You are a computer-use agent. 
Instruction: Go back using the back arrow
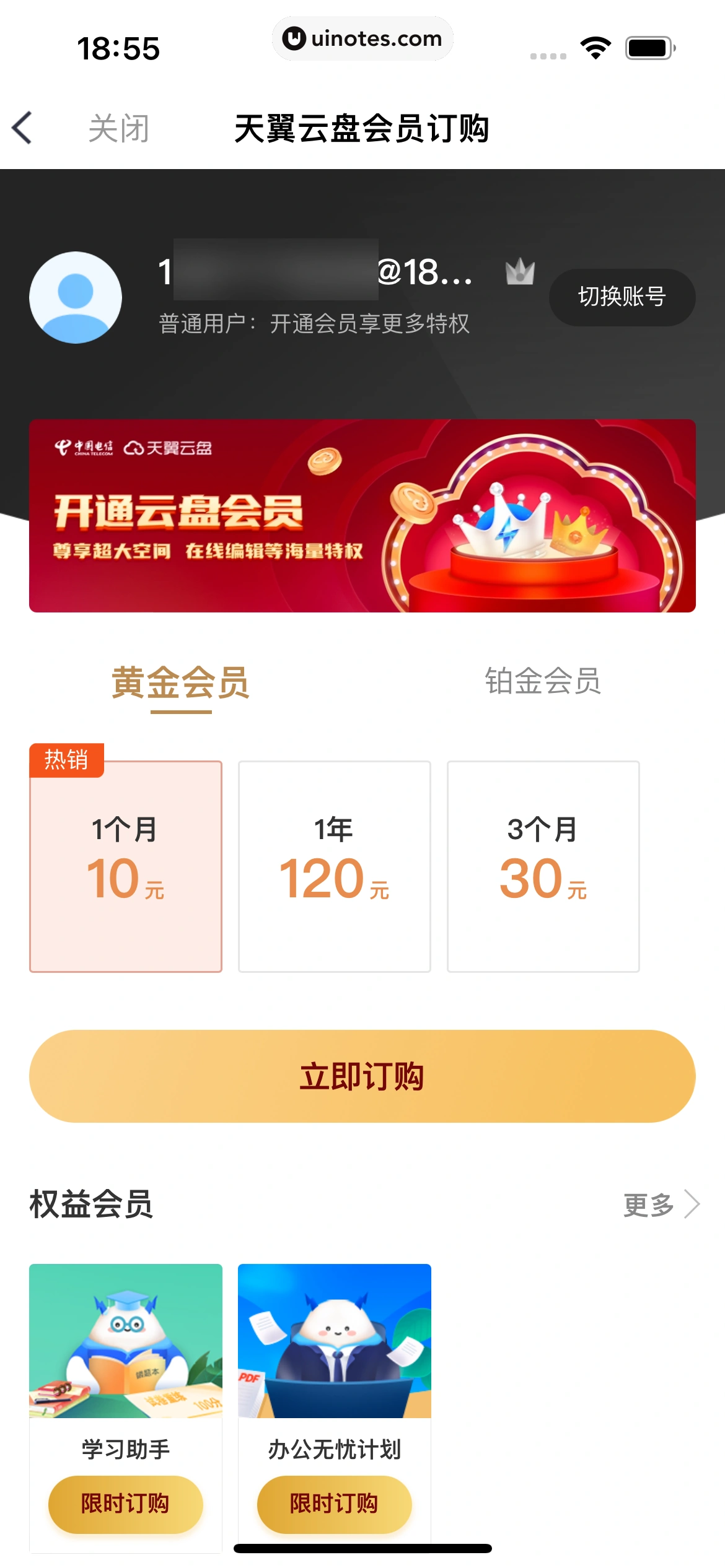point(22,128)
